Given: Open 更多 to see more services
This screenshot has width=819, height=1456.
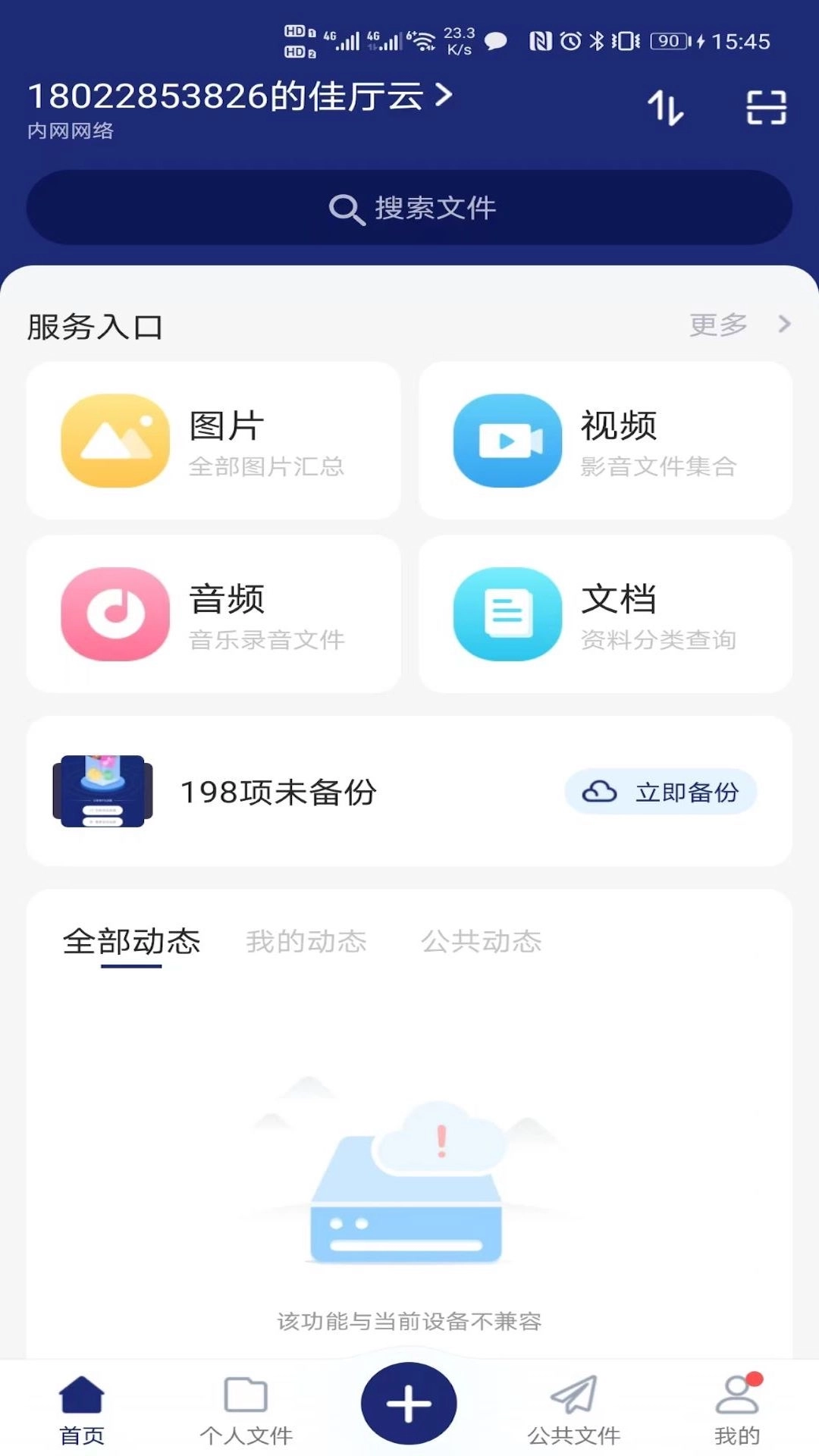Looking at the screenshot, I should (717, 325).
